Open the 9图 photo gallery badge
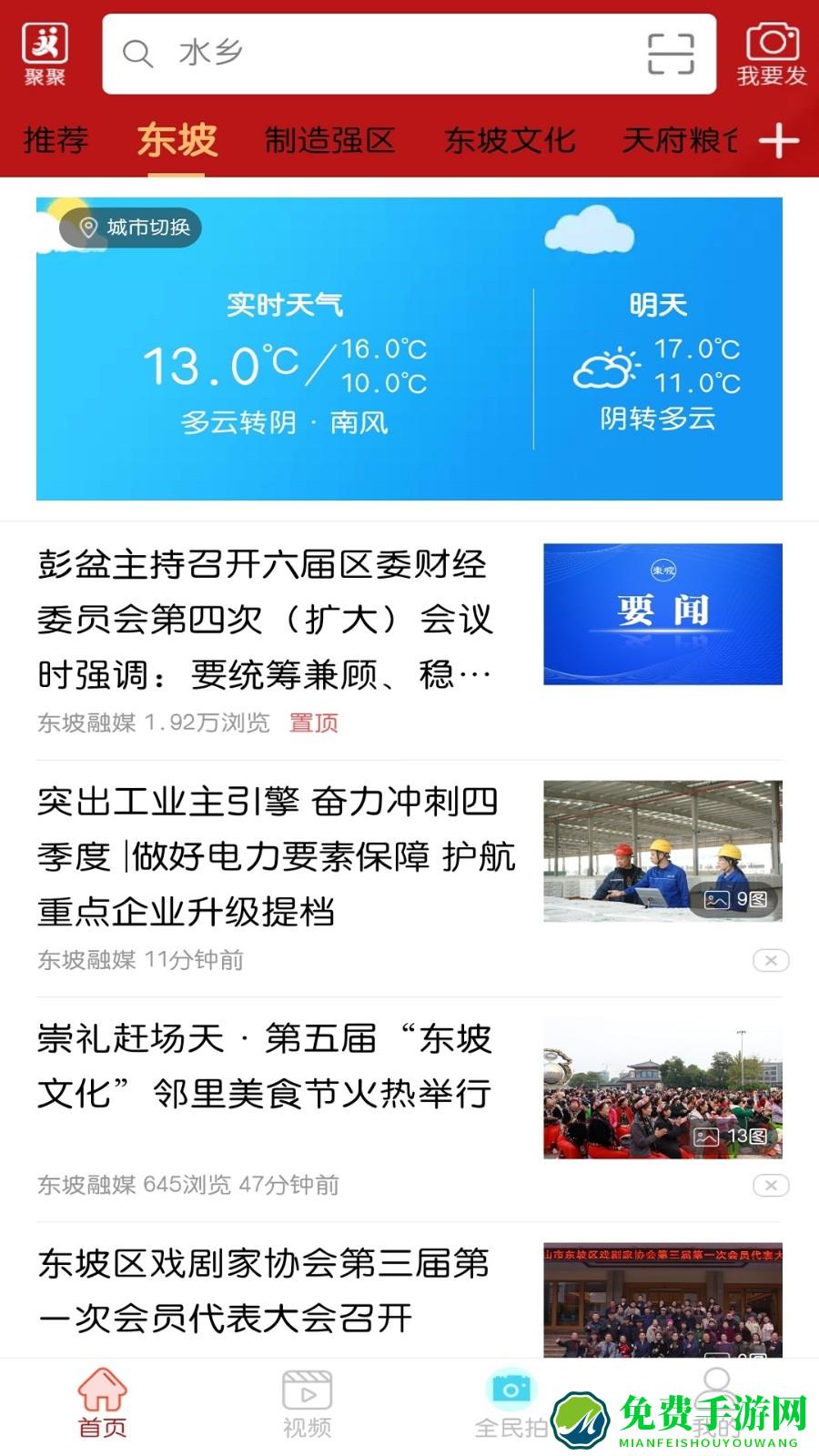The image size is (819, 1456). [734, 897]
